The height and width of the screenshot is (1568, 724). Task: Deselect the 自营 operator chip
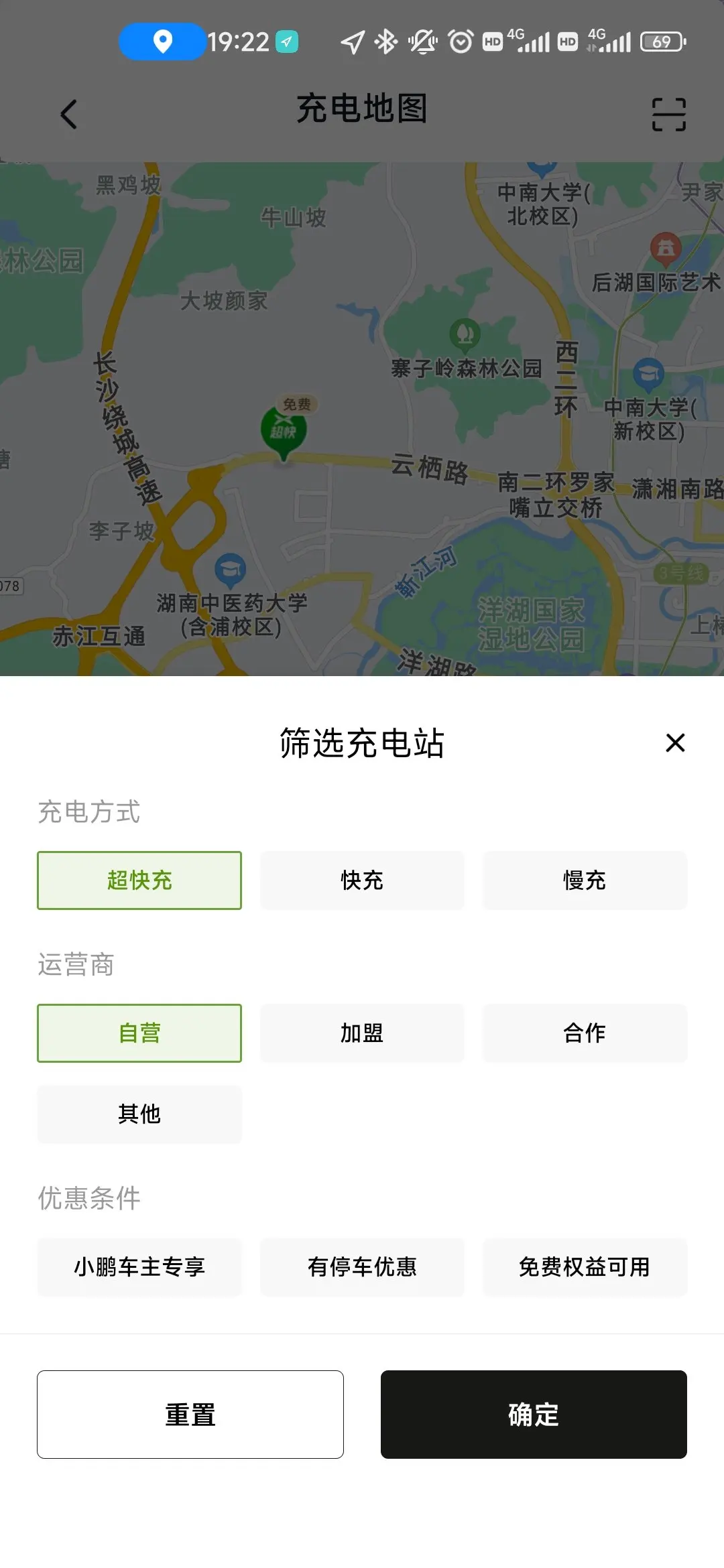tap(139, 1033)
